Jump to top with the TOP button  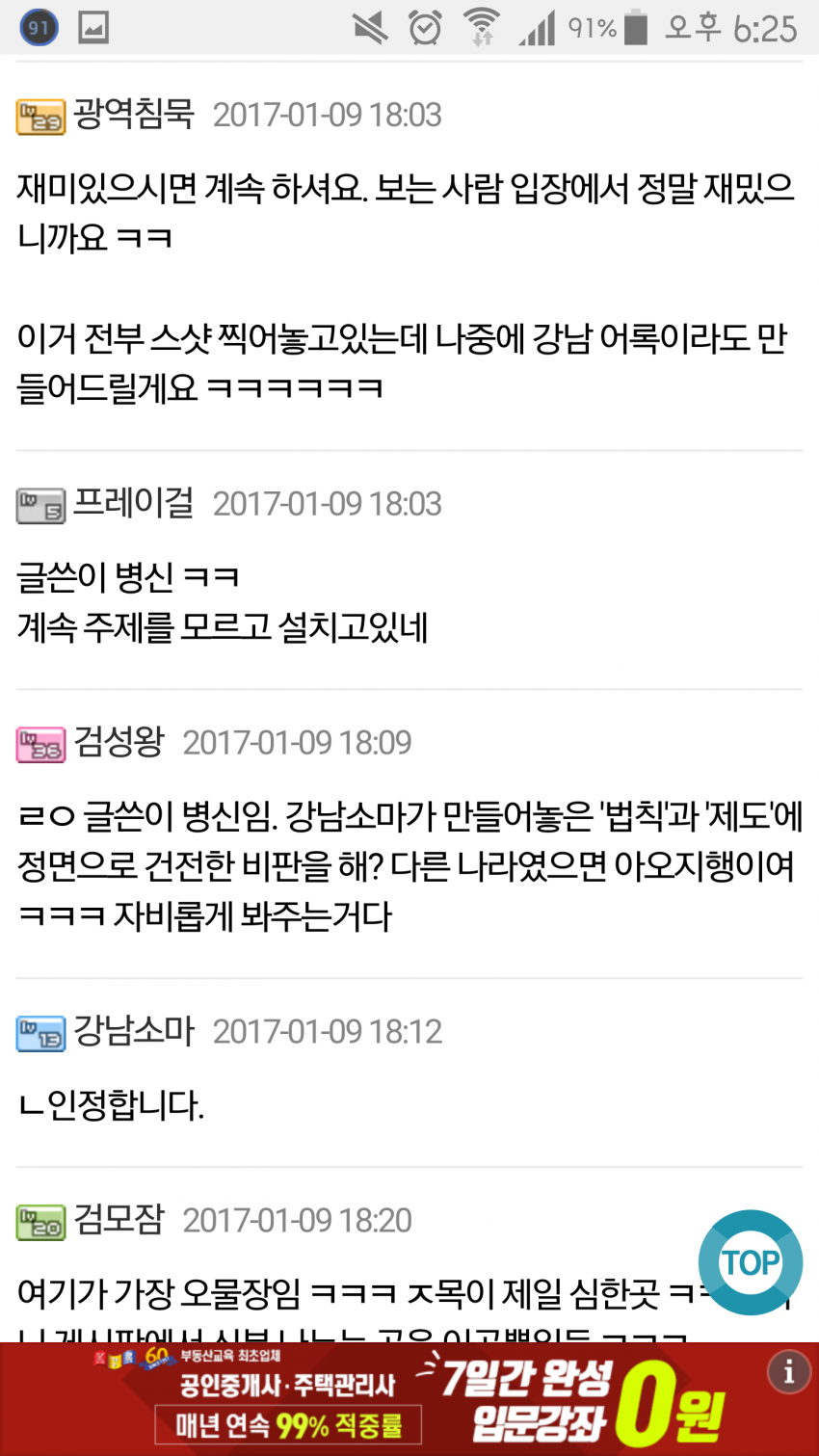point(750,1261)
